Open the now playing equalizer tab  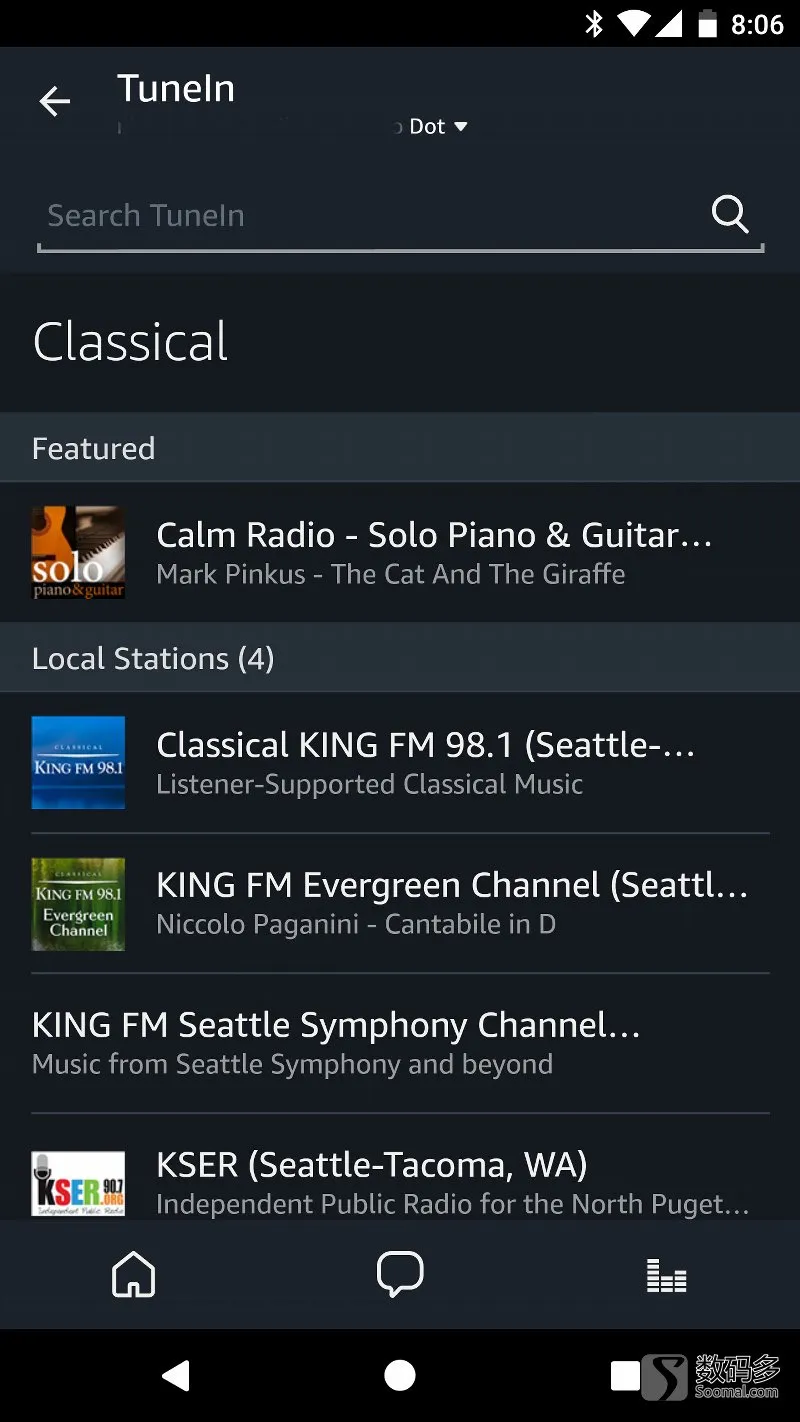click(x=666, y=1275)
